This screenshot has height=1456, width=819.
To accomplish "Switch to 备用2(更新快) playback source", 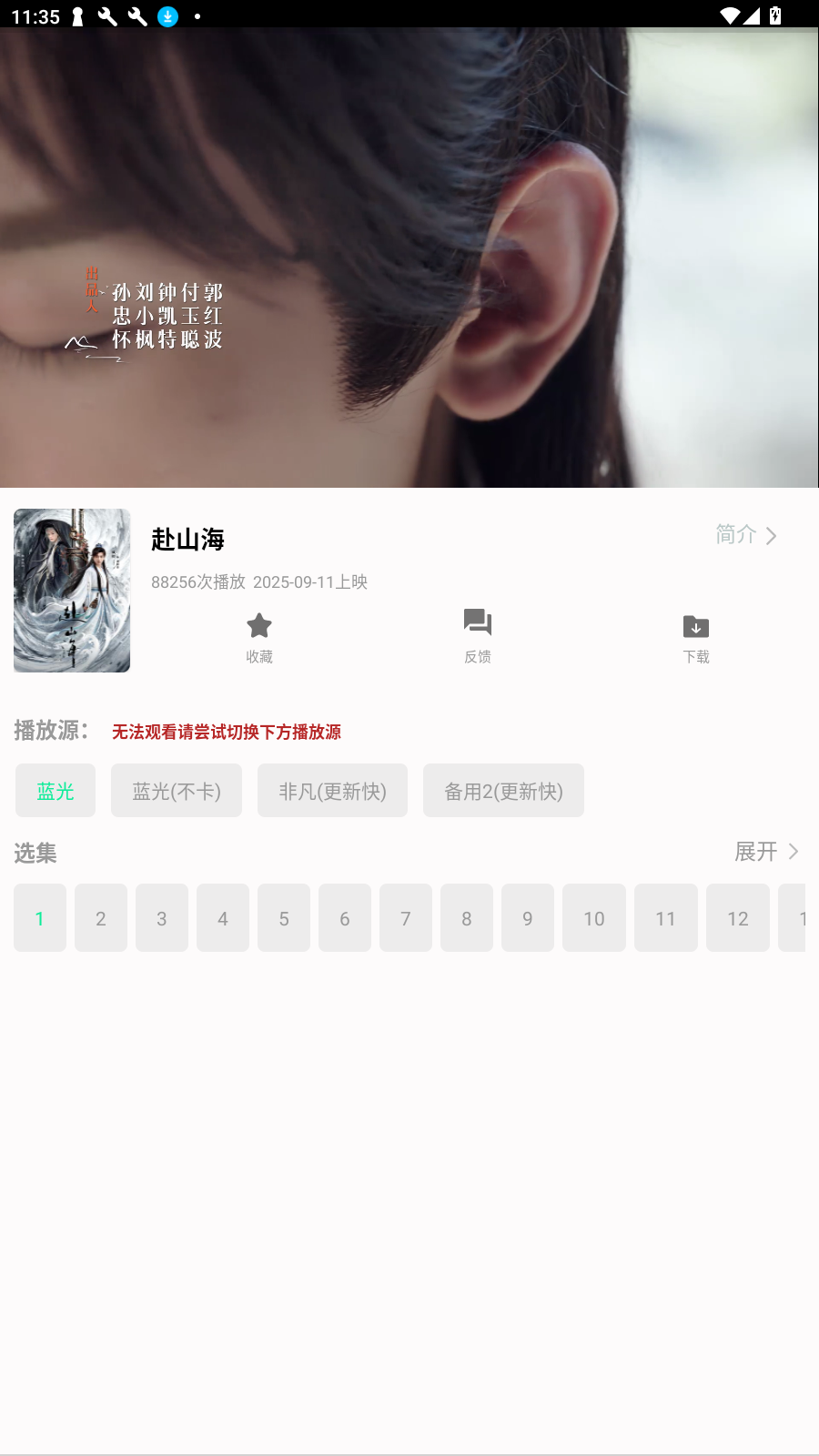I will click(x=503, y=791).
